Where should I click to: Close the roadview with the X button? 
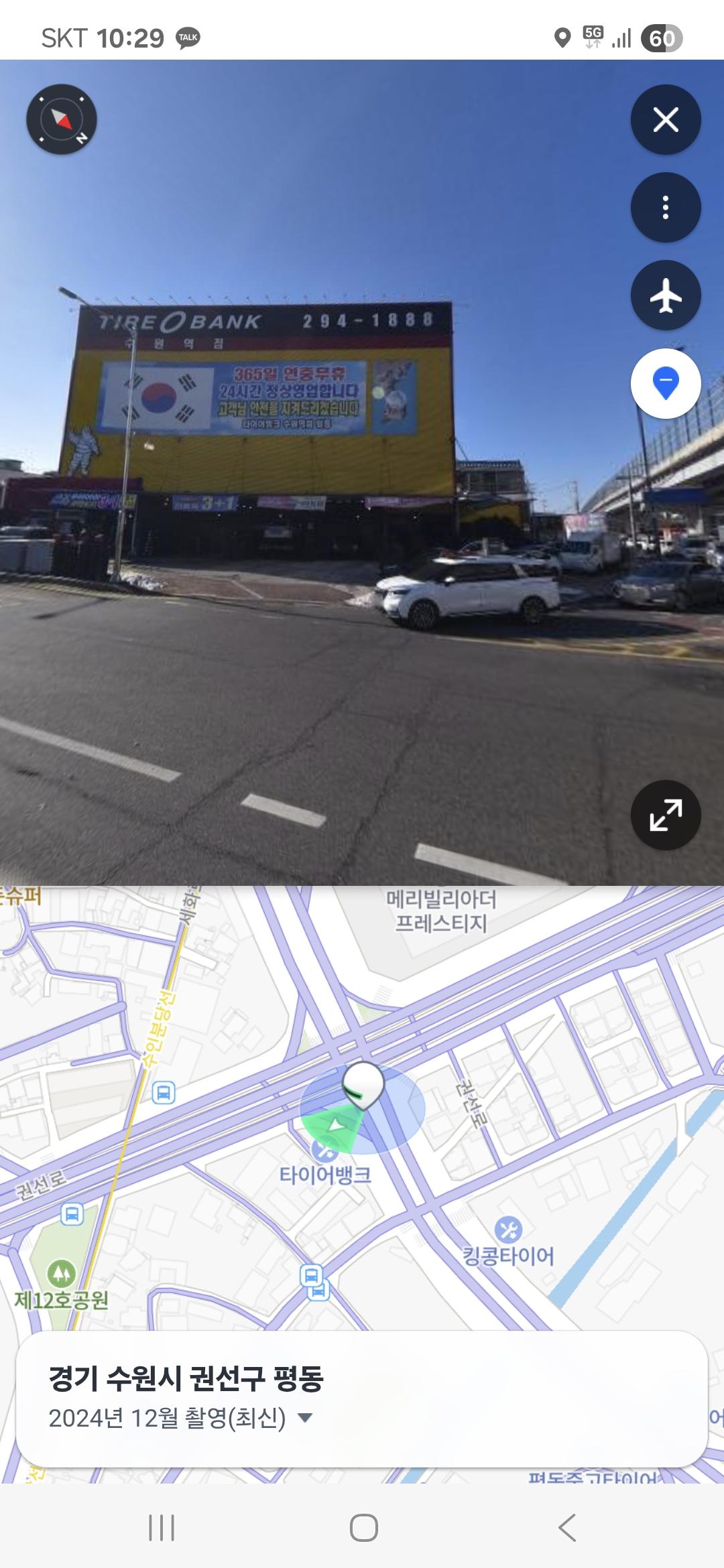click(x=665, y=119)
